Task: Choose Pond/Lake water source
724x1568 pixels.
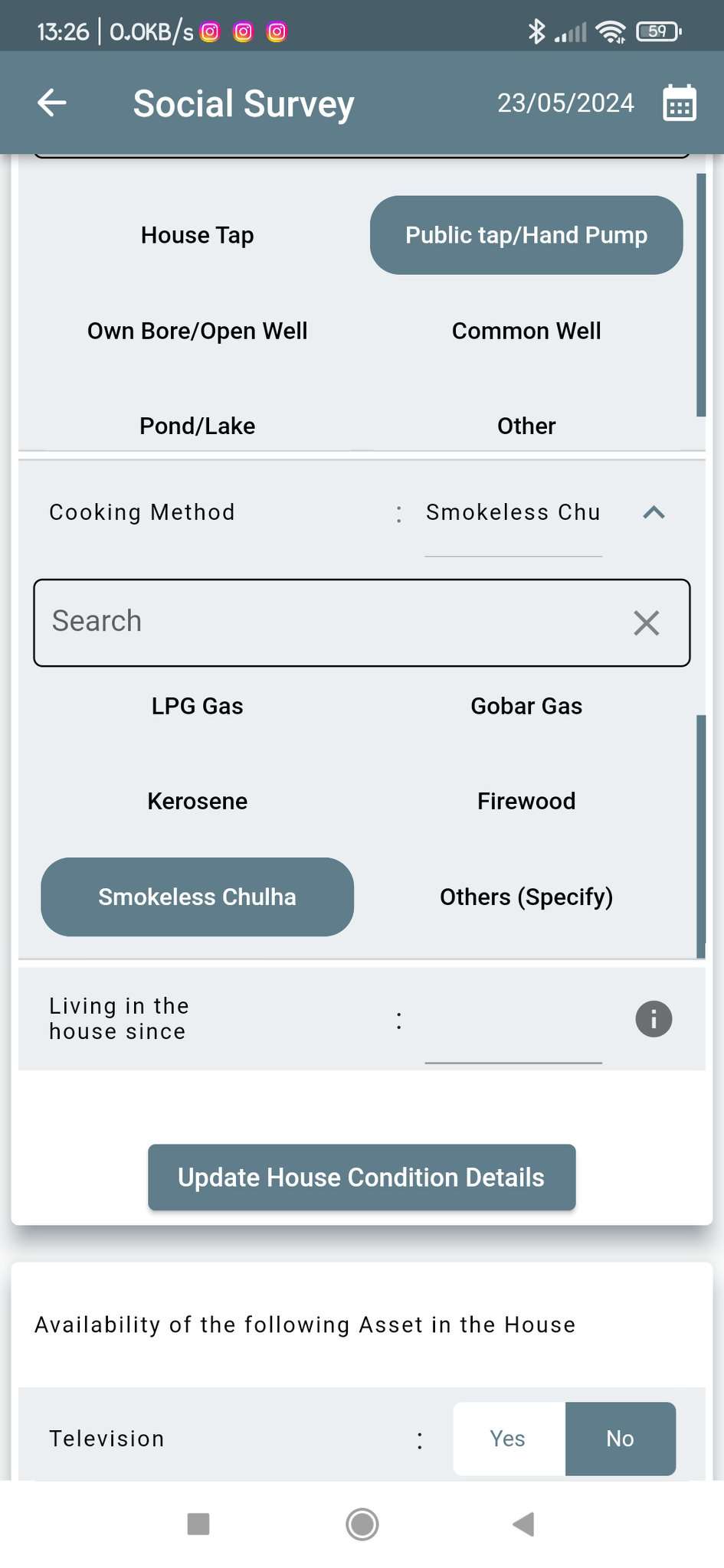Action: tap(197, 426)
